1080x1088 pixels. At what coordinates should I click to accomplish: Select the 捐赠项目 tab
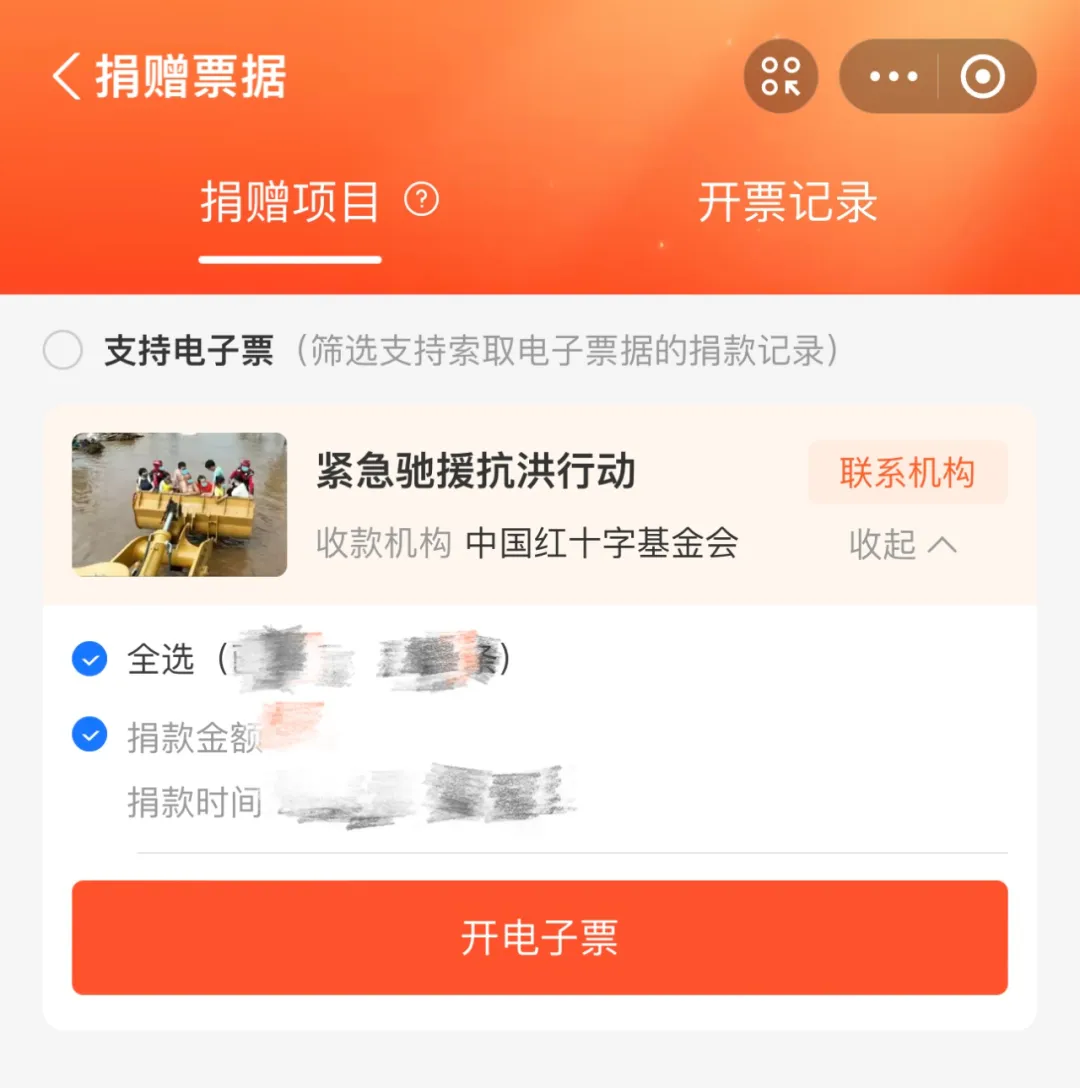click(290, 203)
